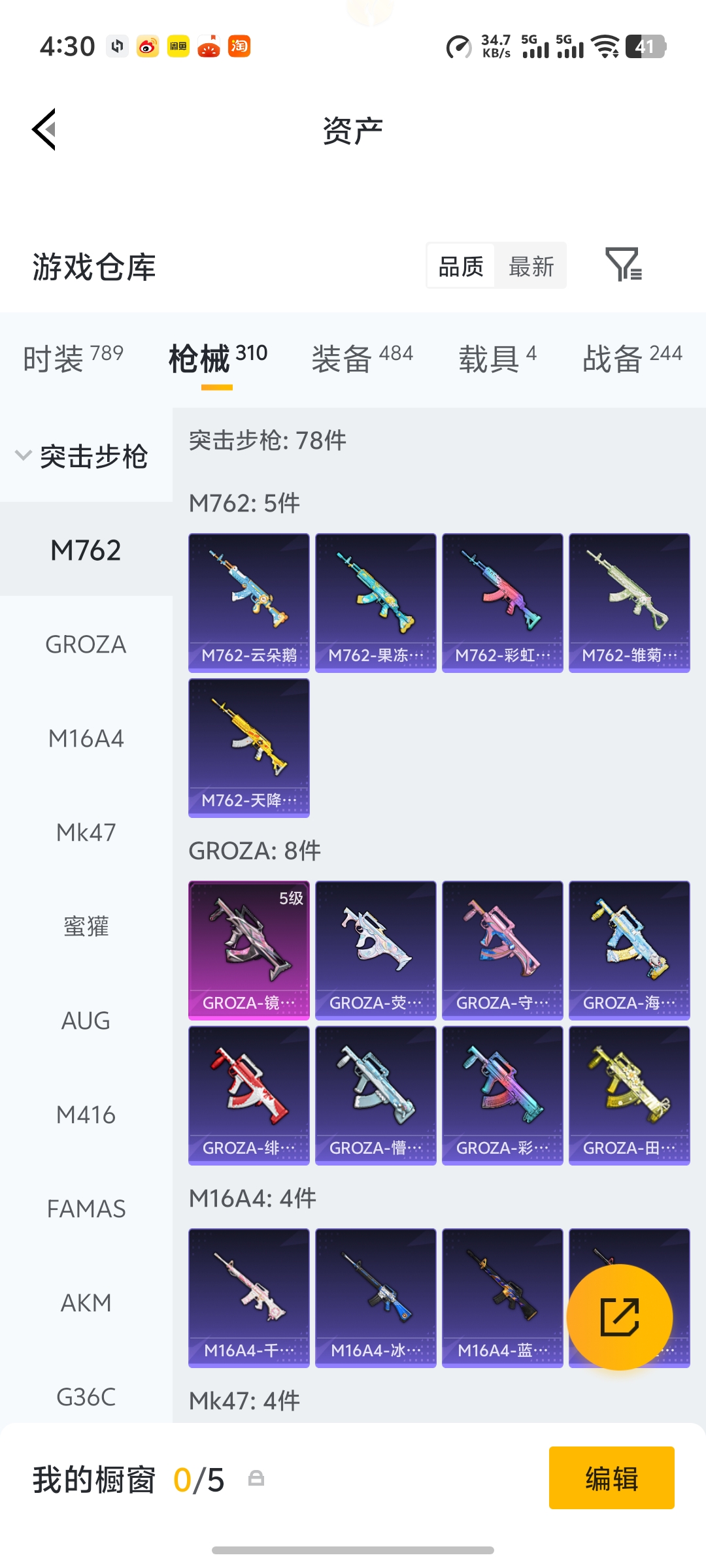Open the M16A4-冰 skin tile
Screen dimensions: 706x1568
376,1298
